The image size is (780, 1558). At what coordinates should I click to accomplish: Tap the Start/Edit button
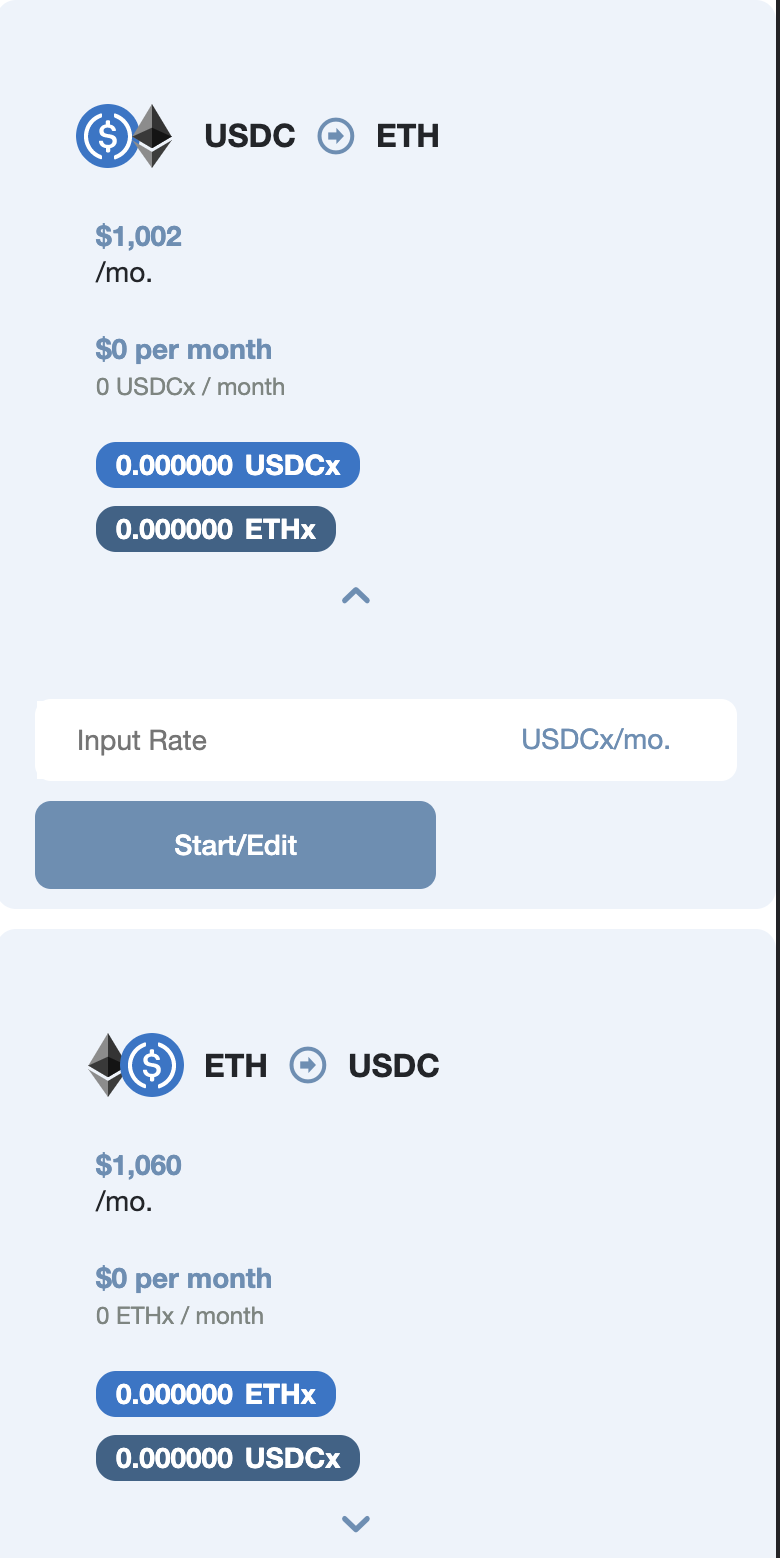click(235, 845)
